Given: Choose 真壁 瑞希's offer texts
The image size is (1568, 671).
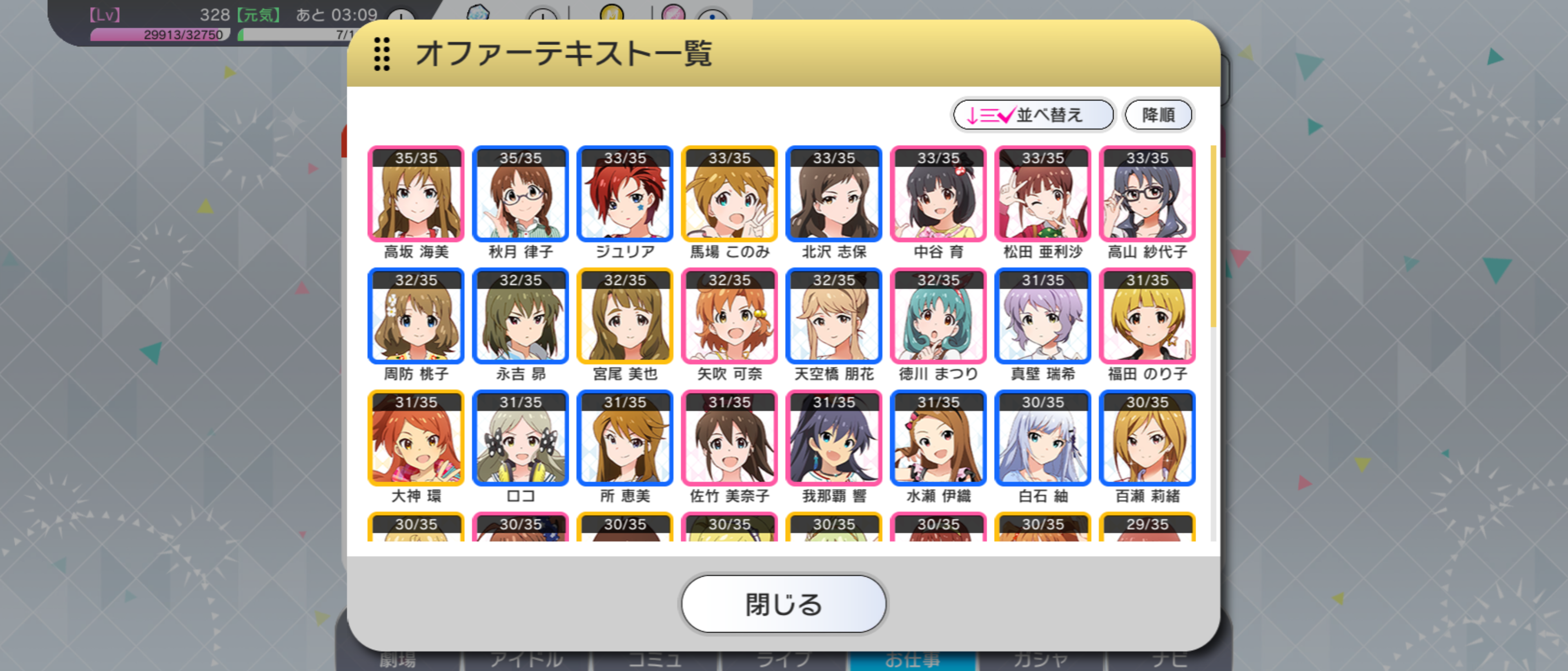Looking at the screenshot, I should click(x=1043, y=316).
